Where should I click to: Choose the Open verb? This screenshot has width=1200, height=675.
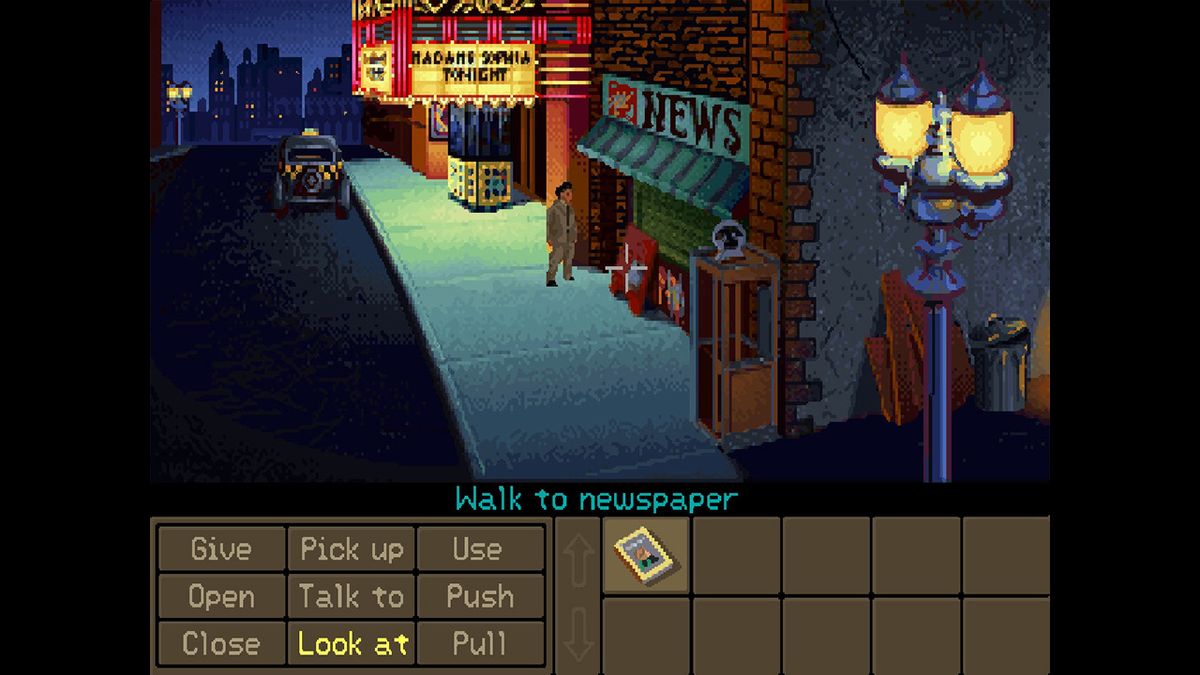pyautogui.click(x=221, y=597)
